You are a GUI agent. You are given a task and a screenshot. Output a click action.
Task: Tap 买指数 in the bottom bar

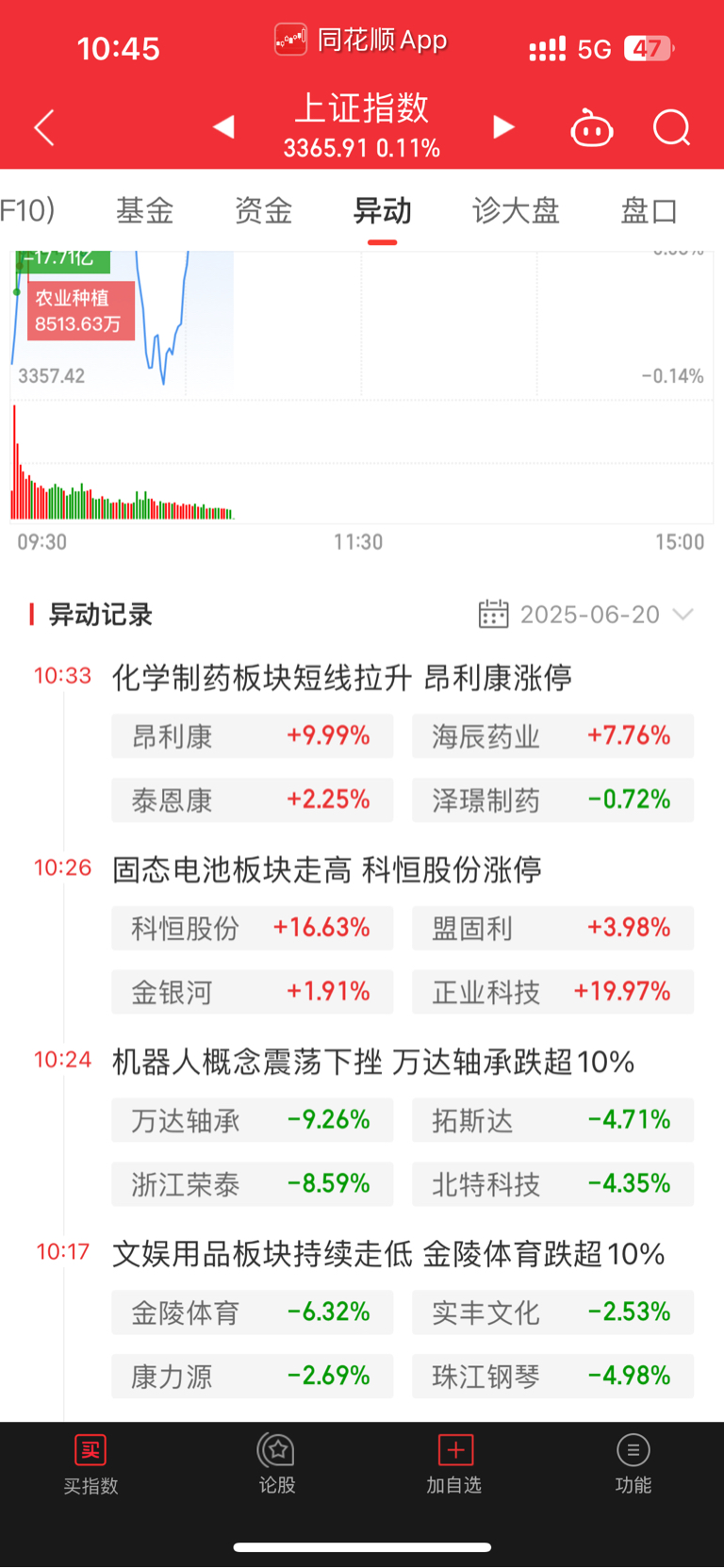(90, 1464)
